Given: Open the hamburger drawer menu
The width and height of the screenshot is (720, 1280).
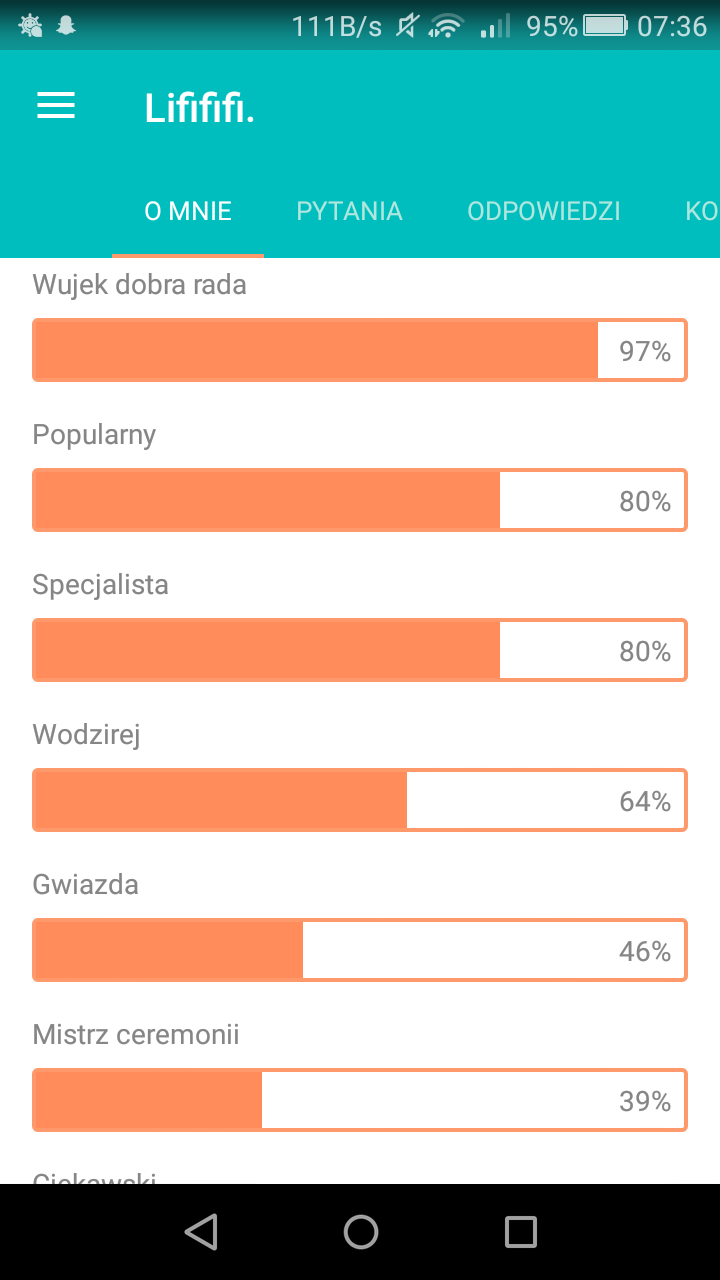Looking at the screenshot, I should point(56,107).
